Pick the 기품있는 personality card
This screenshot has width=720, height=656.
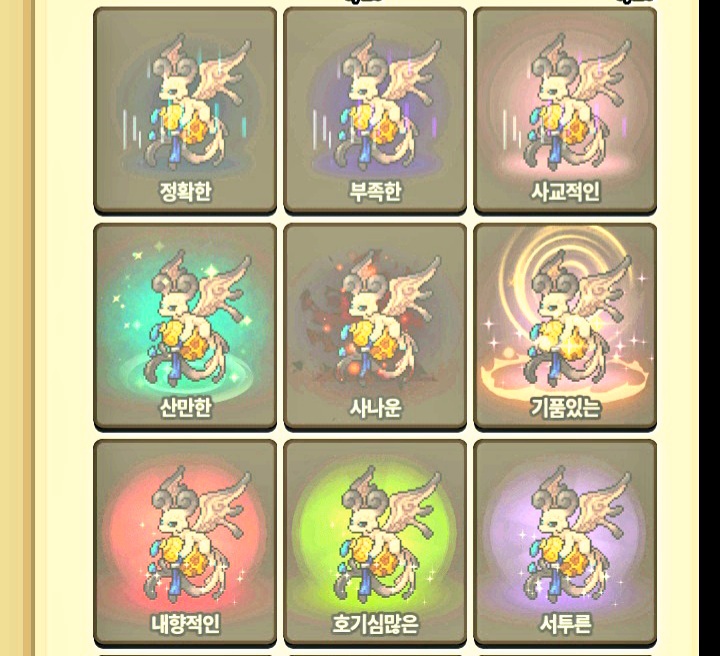point(565,325)
